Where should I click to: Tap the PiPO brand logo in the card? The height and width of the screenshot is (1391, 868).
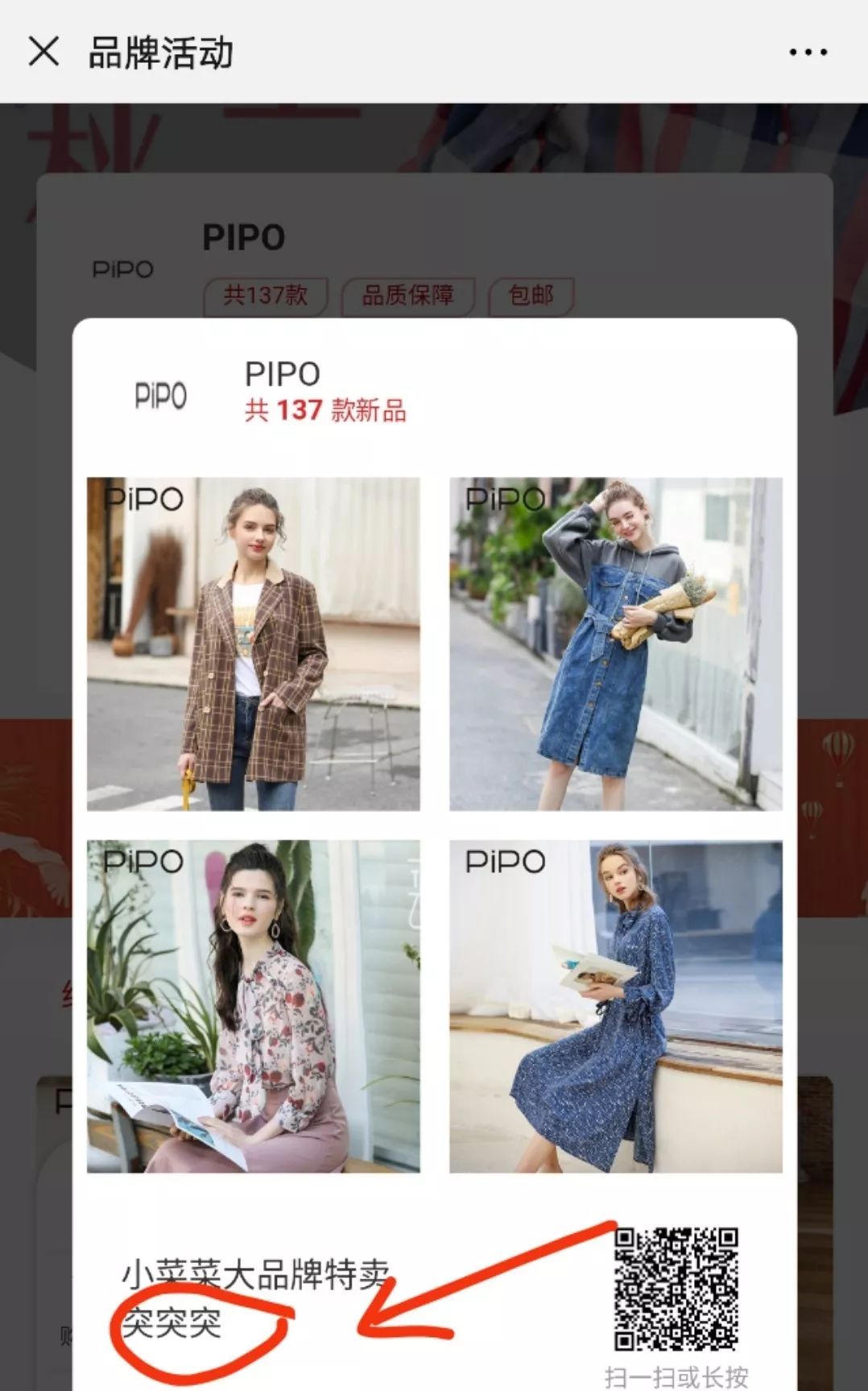click(161, 394)
